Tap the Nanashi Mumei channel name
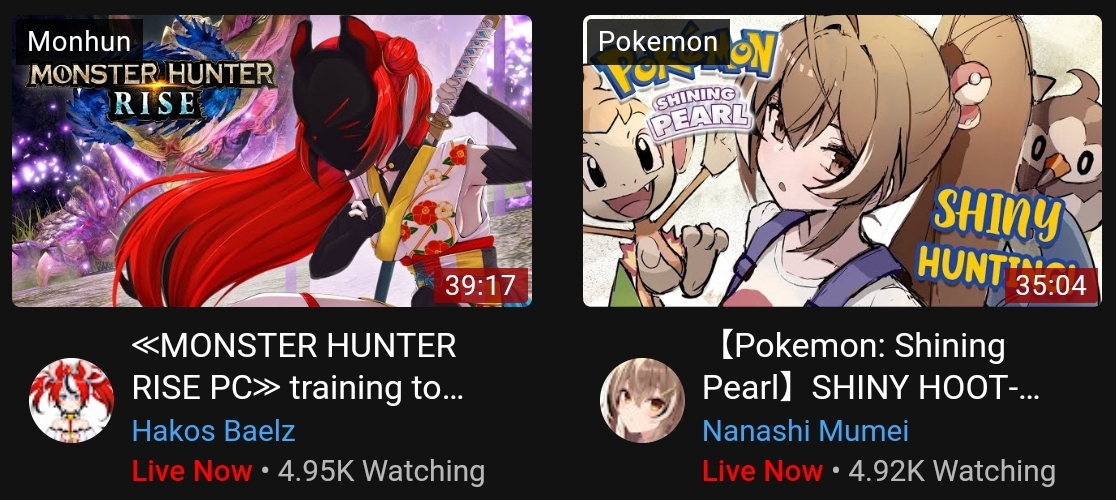This screenshot has height=500, width=1116. [805, 431]
